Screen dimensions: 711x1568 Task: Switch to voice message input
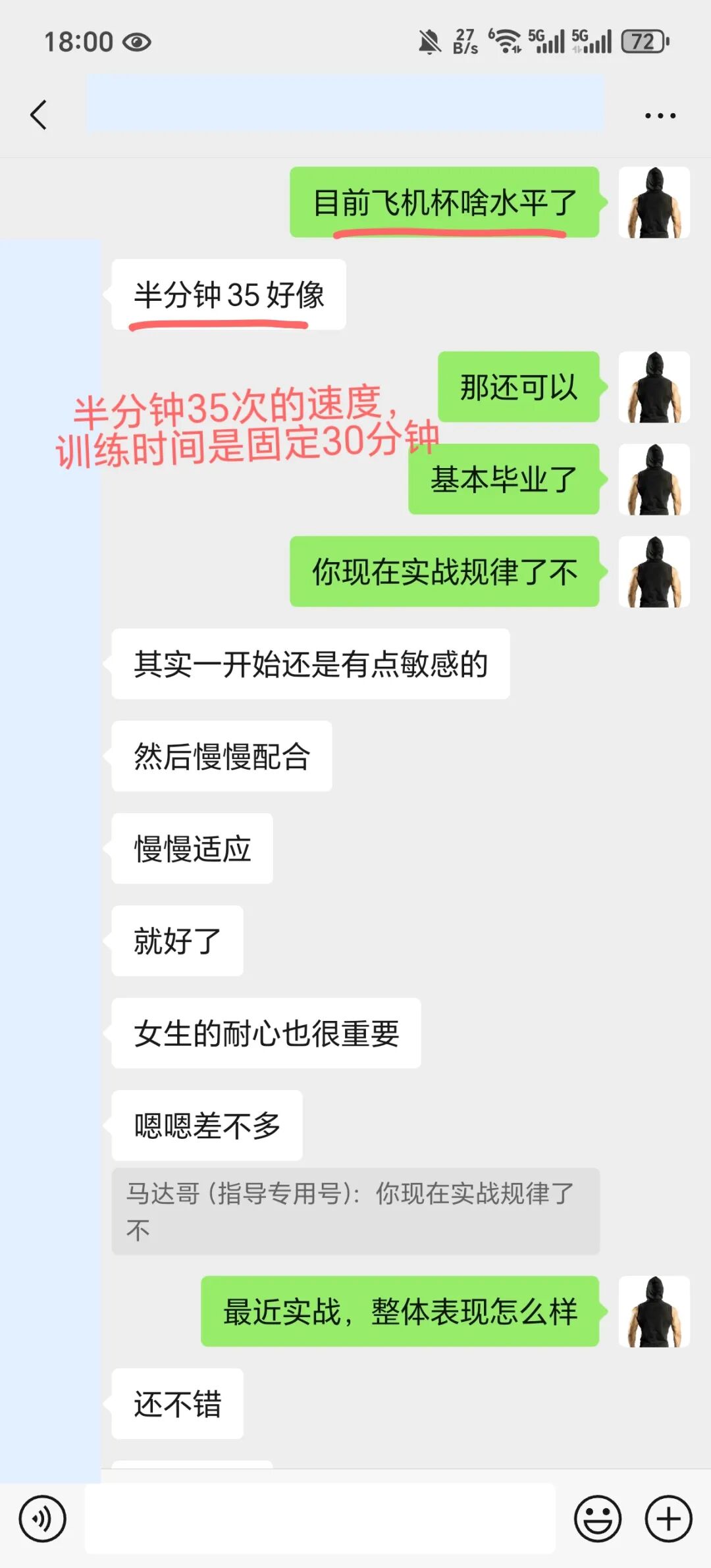point(43,1519)
